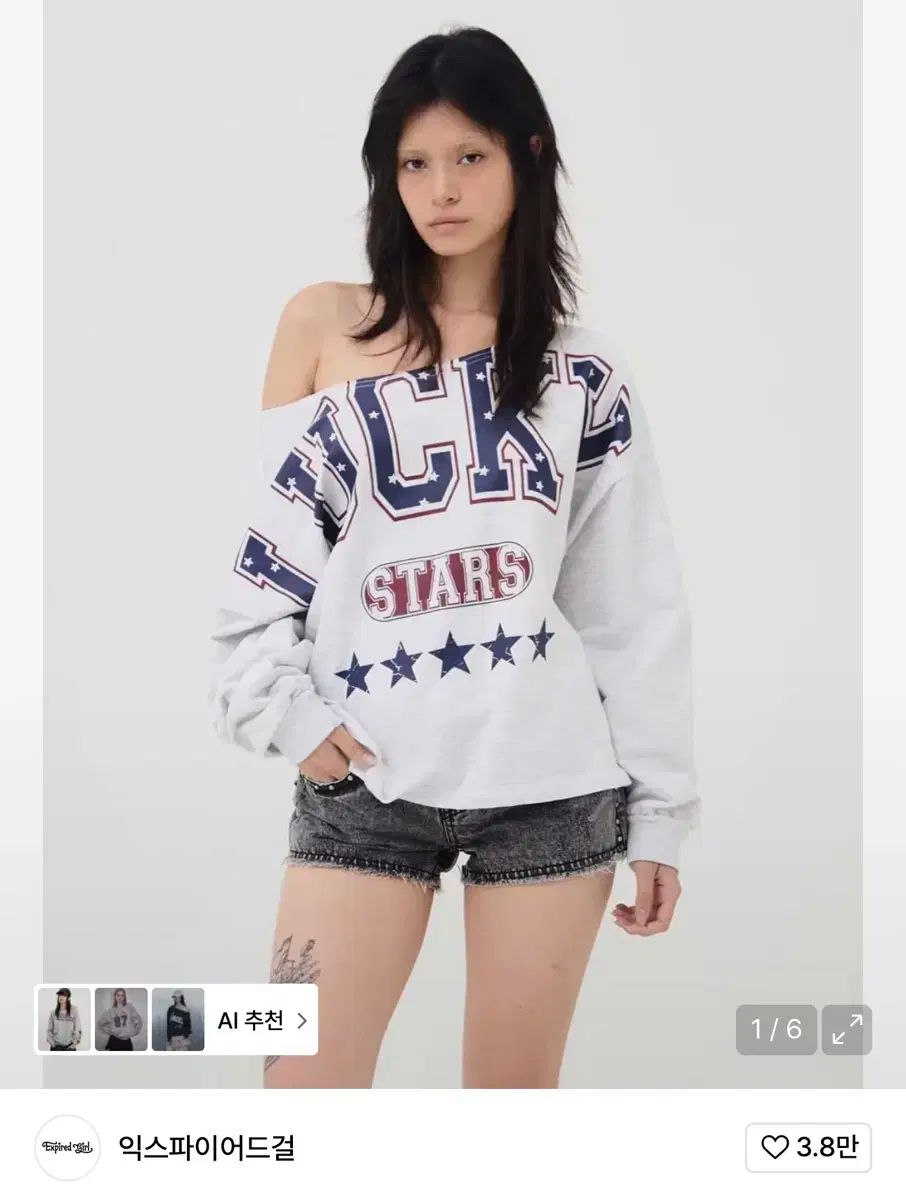Like the brand with the 3.8만 heart

(809, 1147)
